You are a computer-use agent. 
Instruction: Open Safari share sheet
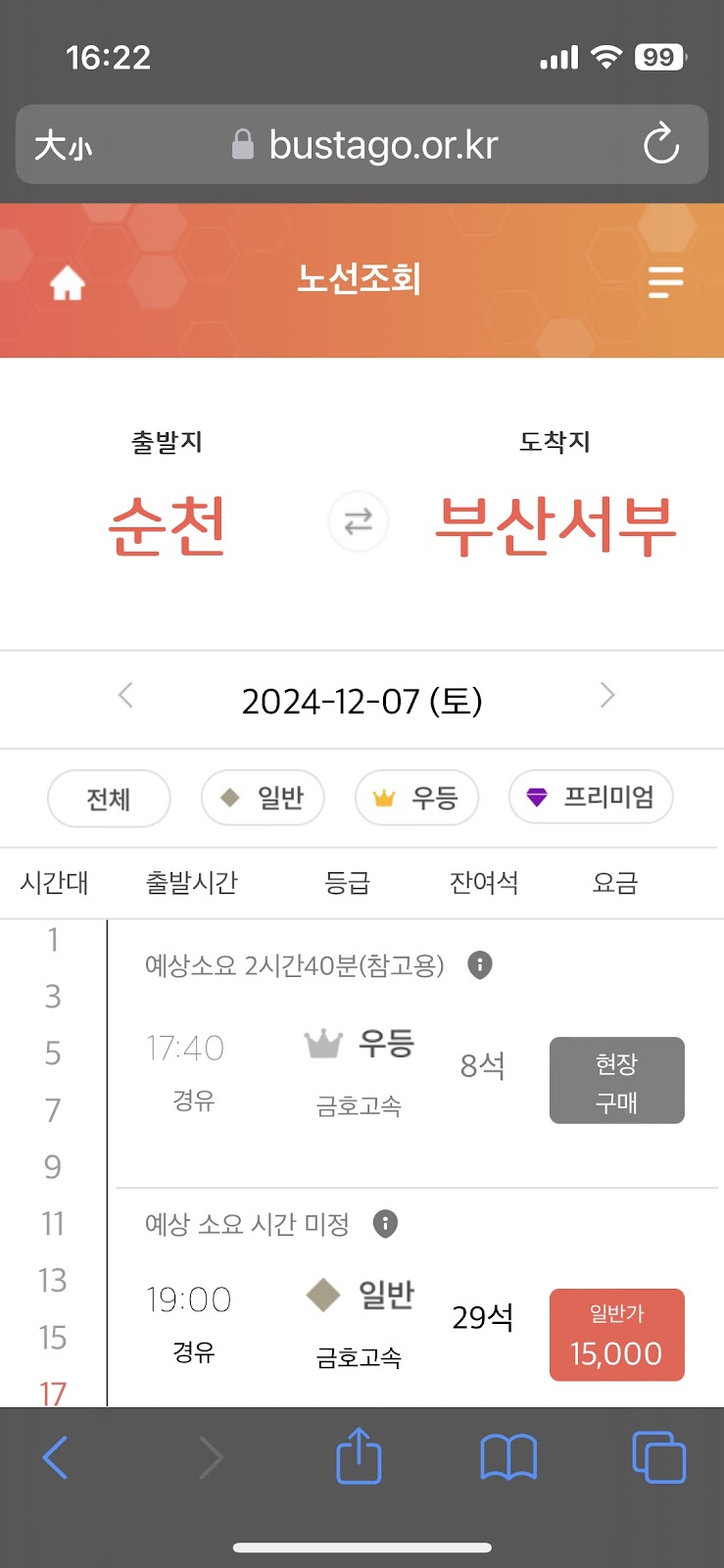(x=359, y=1457)
